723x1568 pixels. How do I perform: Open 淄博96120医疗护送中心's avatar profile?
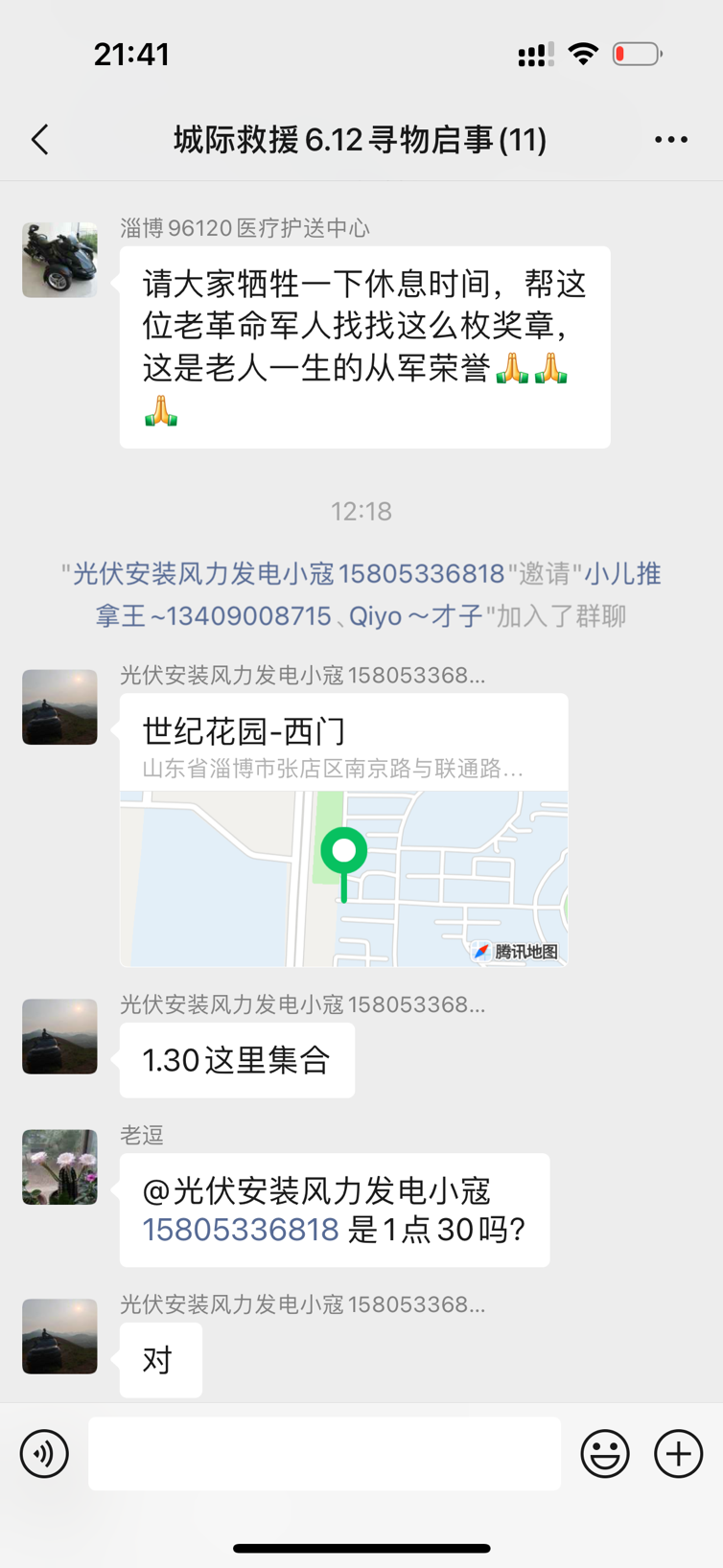pyautogui.click(x=59, y=260)
